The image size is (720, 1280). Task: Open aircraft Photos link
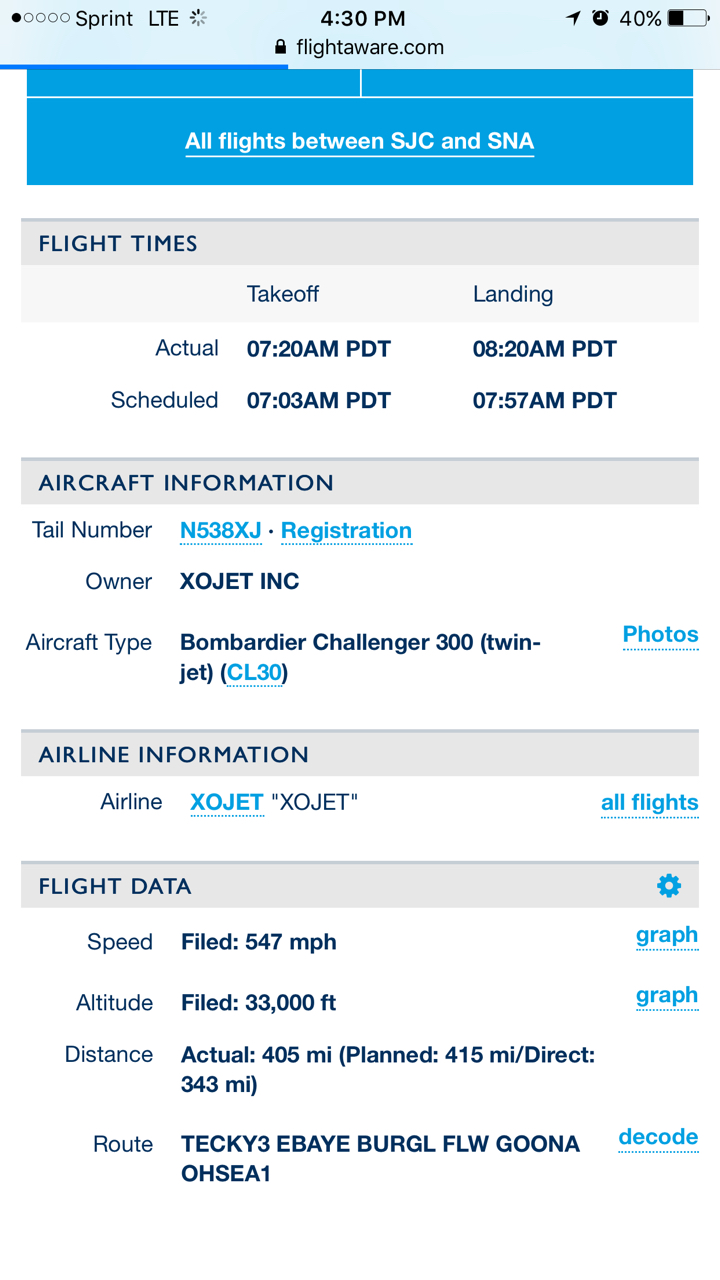[x=660, y=635]
